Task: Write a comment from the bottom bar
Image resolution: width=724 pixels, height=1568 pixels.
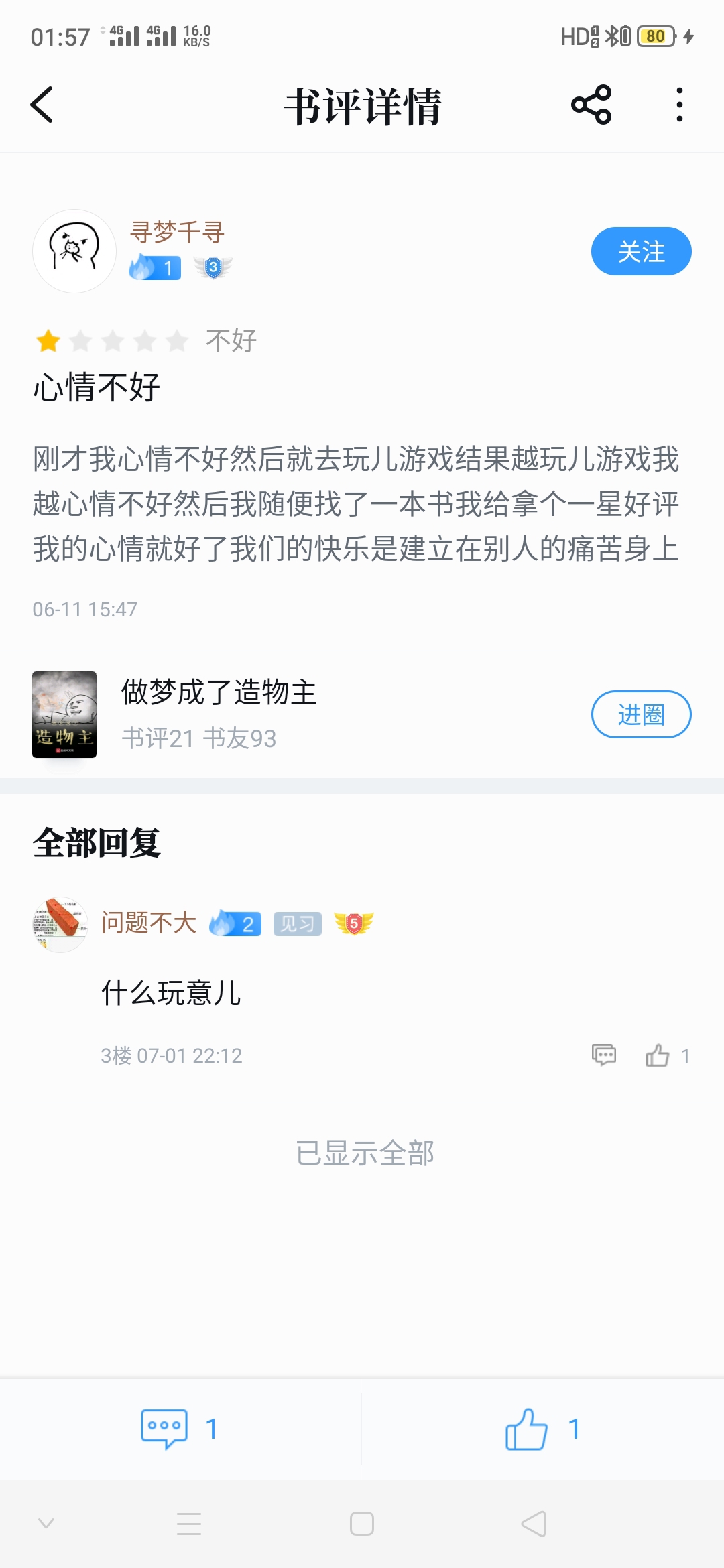Action: [164, 1429]
